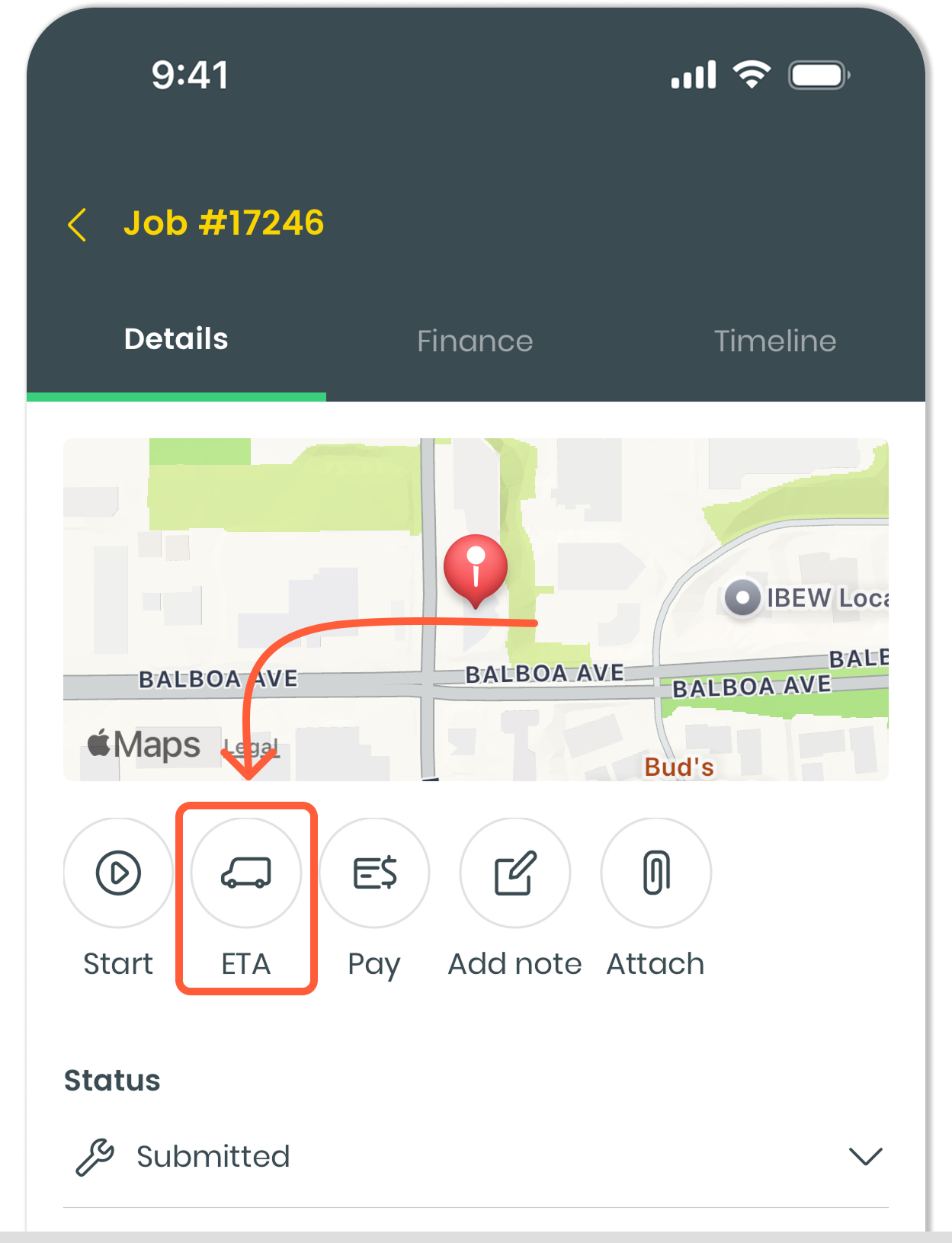This screenshot has height=1243, width=952.
Task: Select the Details tab
Action: click(176, 339)
